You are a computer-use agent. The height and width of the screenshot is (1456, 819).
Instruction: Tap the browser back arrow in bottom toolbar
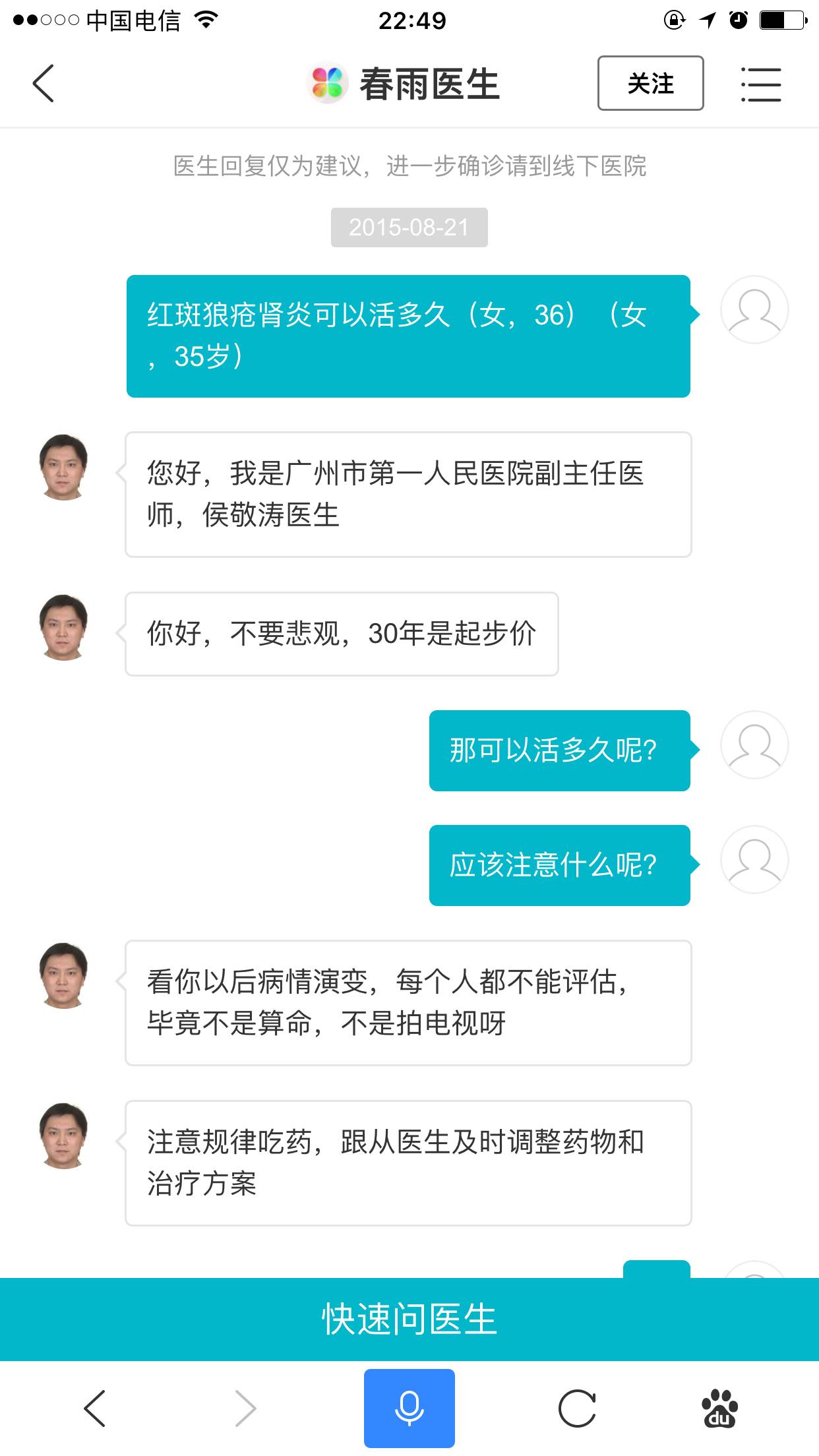click(x=95, y=1409)
